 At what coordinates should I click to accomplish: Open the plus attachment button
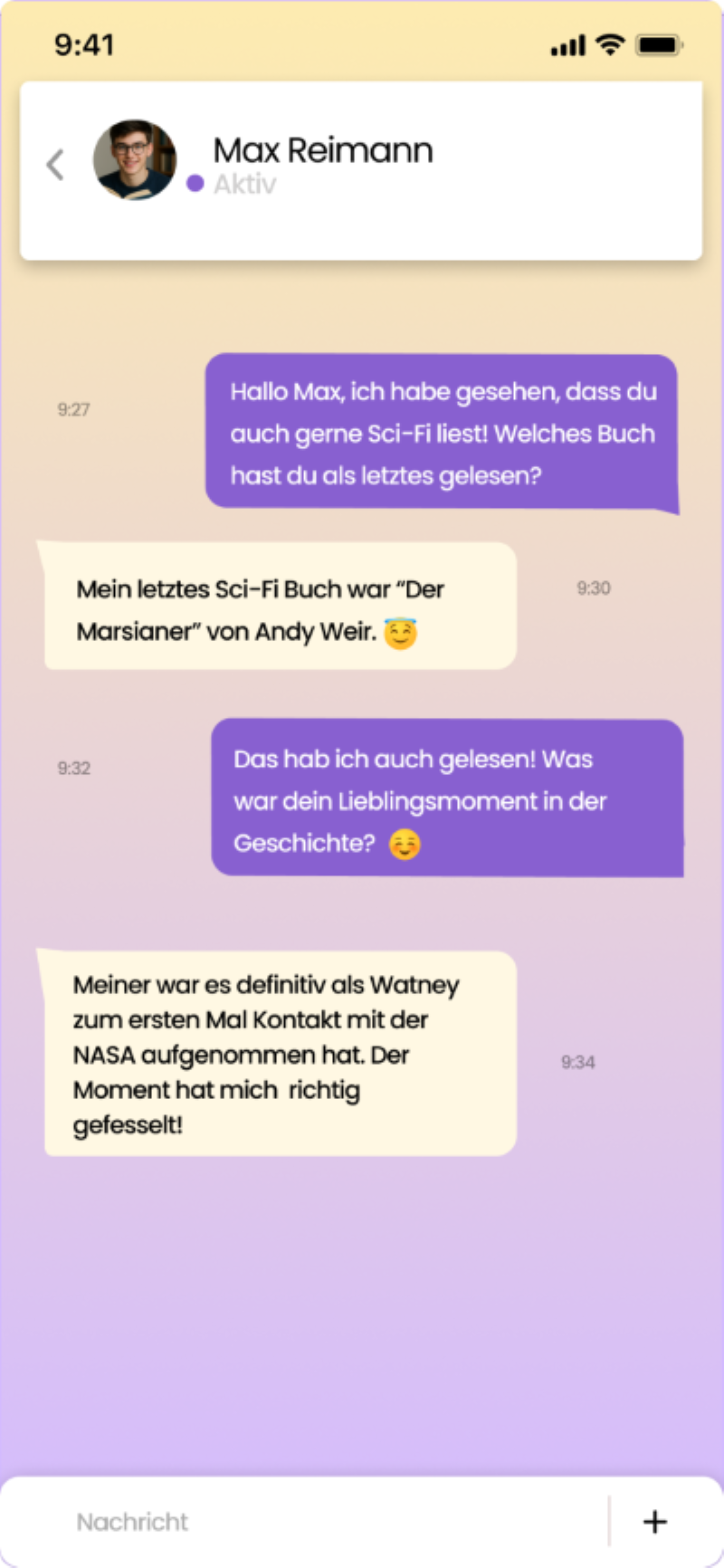[x=654, y=1522]
